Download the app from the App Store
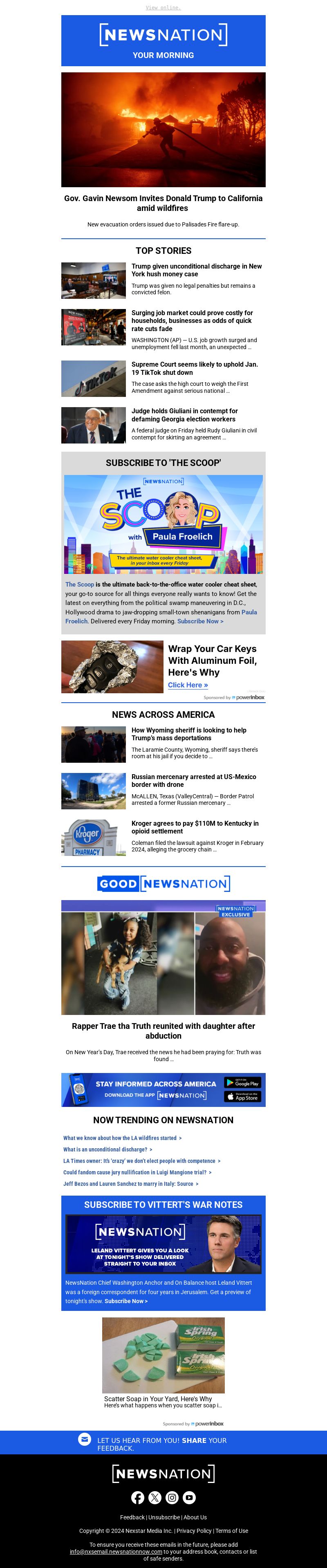 [x=242, y=1096]
